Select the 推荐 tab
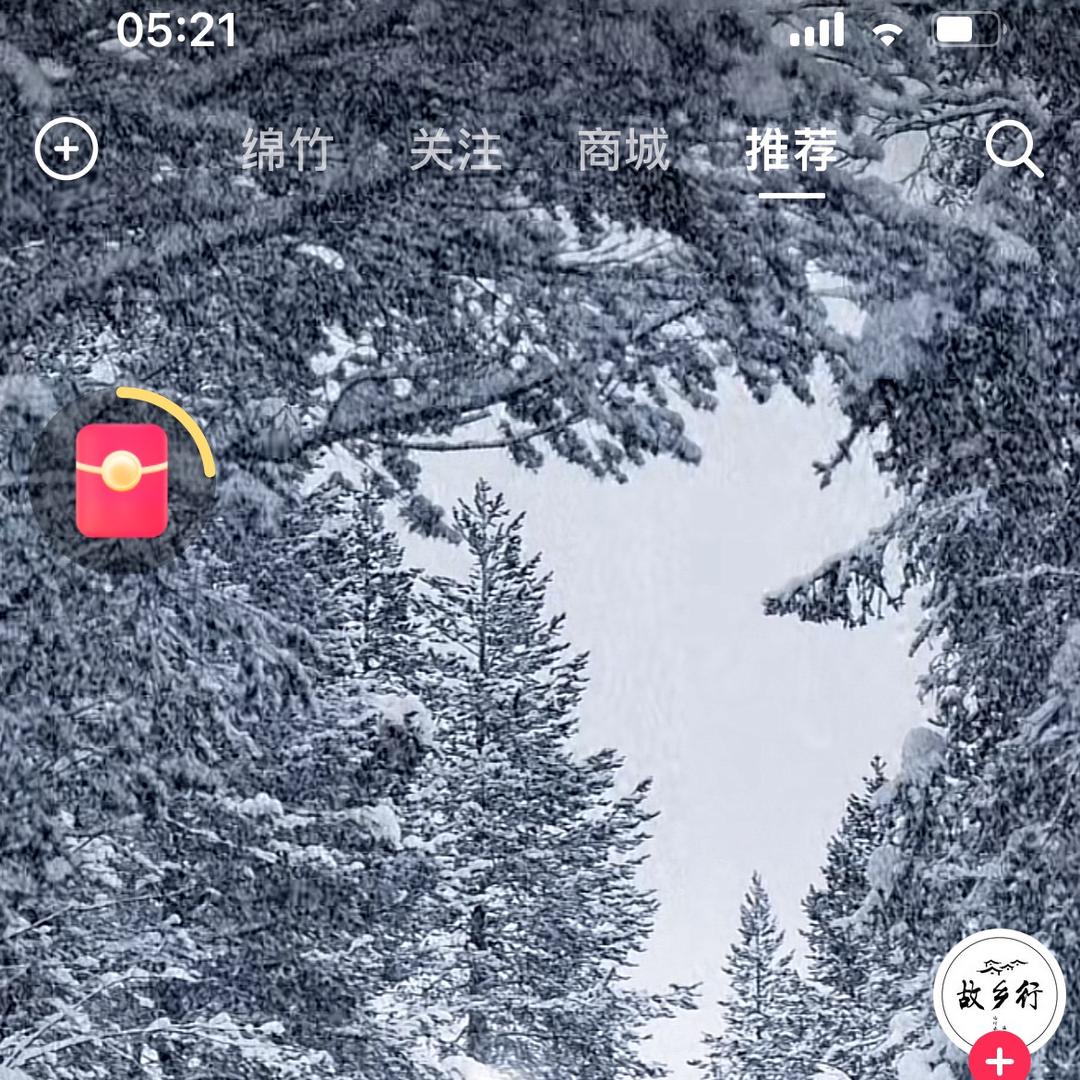 791,152
